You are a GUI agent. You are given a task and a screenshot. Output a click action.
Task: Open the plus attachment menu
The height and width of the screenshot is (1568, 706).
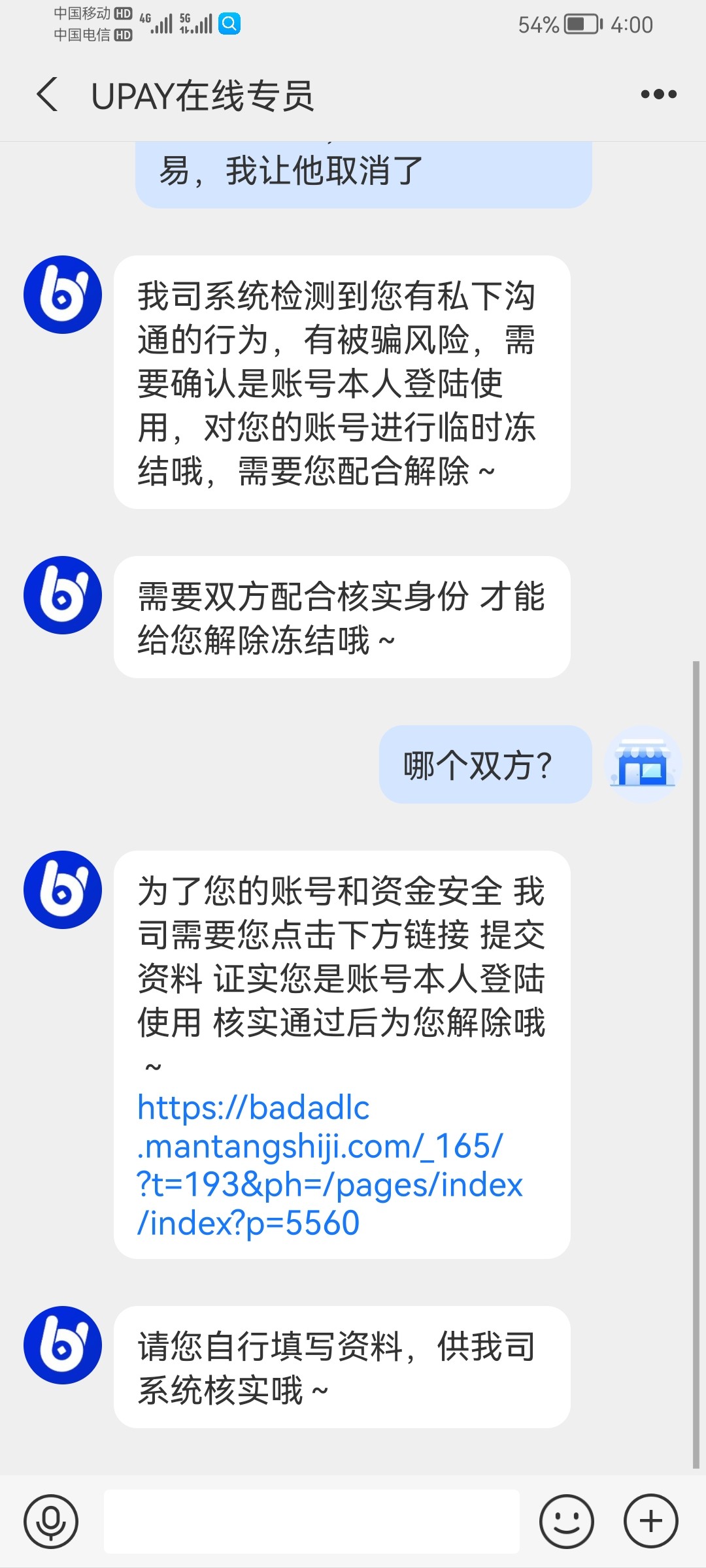coord(651,1521)
